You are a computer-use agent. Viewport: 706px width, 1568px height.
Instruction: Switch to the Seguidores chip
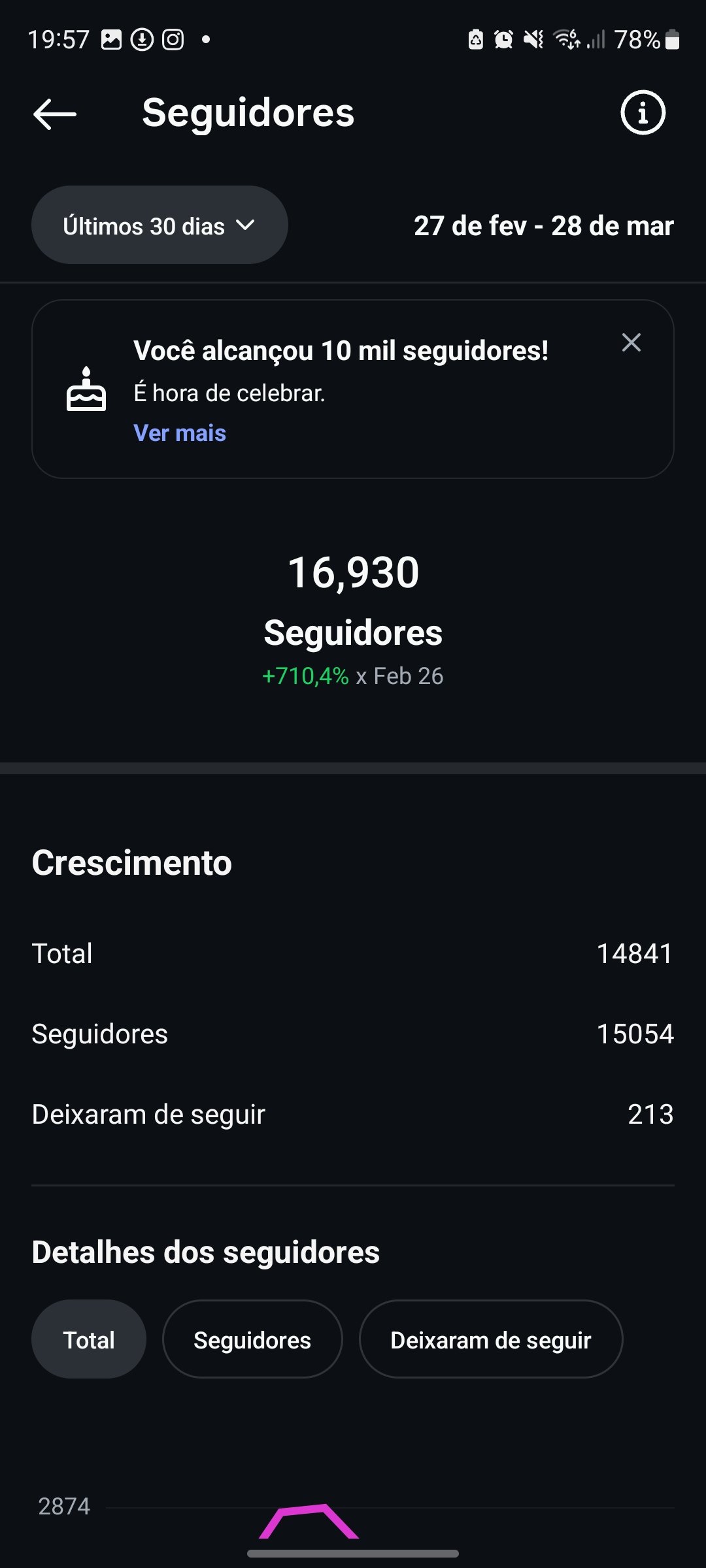[252, 1340]
